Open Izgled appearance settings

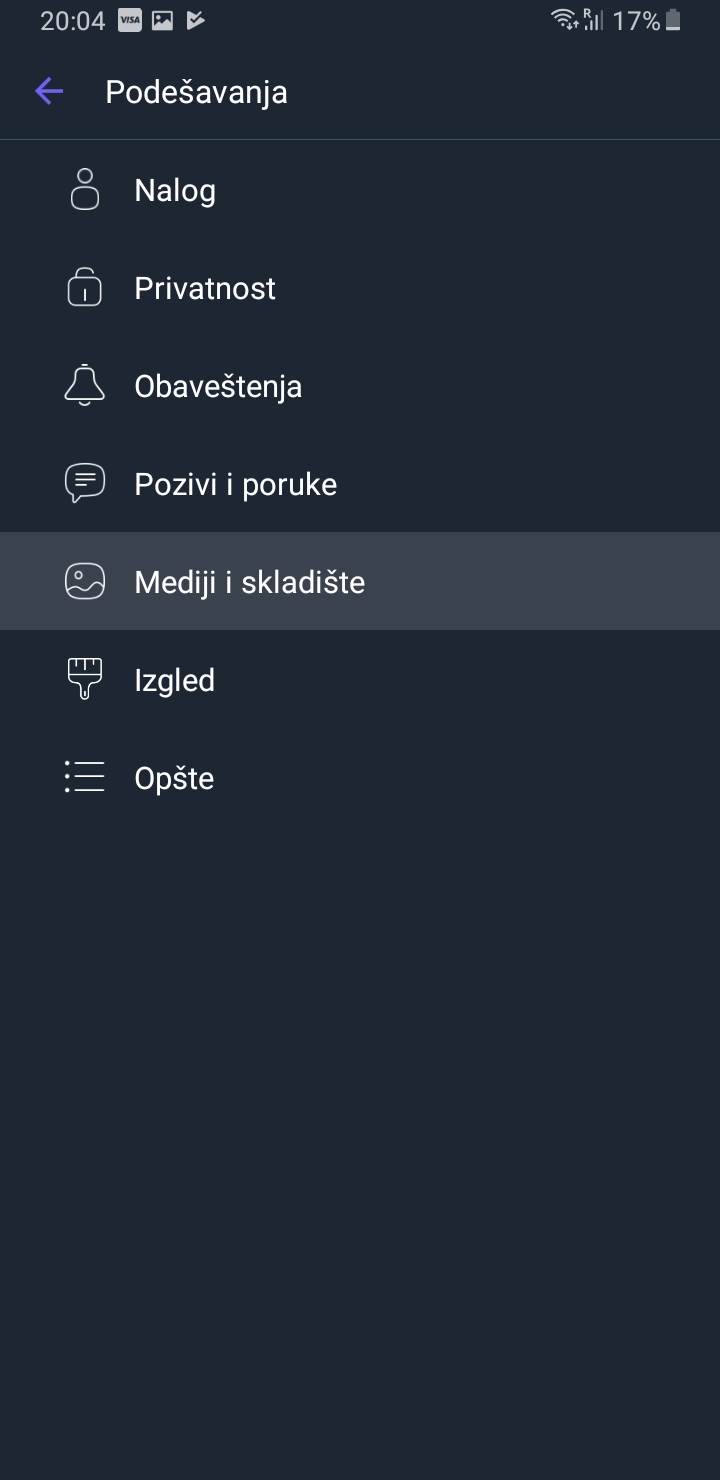click(300, 679)
